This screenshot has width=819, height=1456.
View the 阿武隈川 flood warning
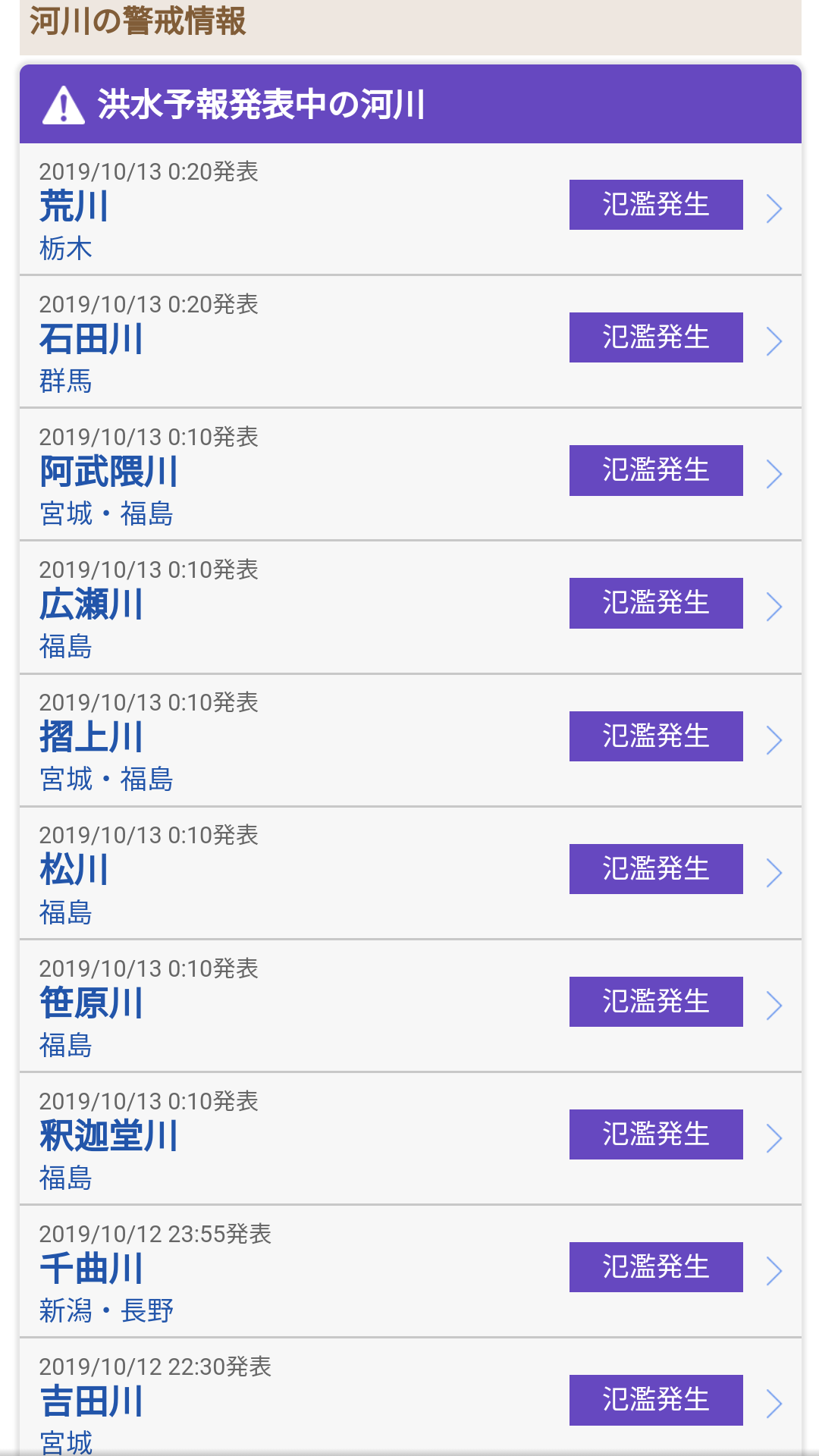click(x=410, y=475)
